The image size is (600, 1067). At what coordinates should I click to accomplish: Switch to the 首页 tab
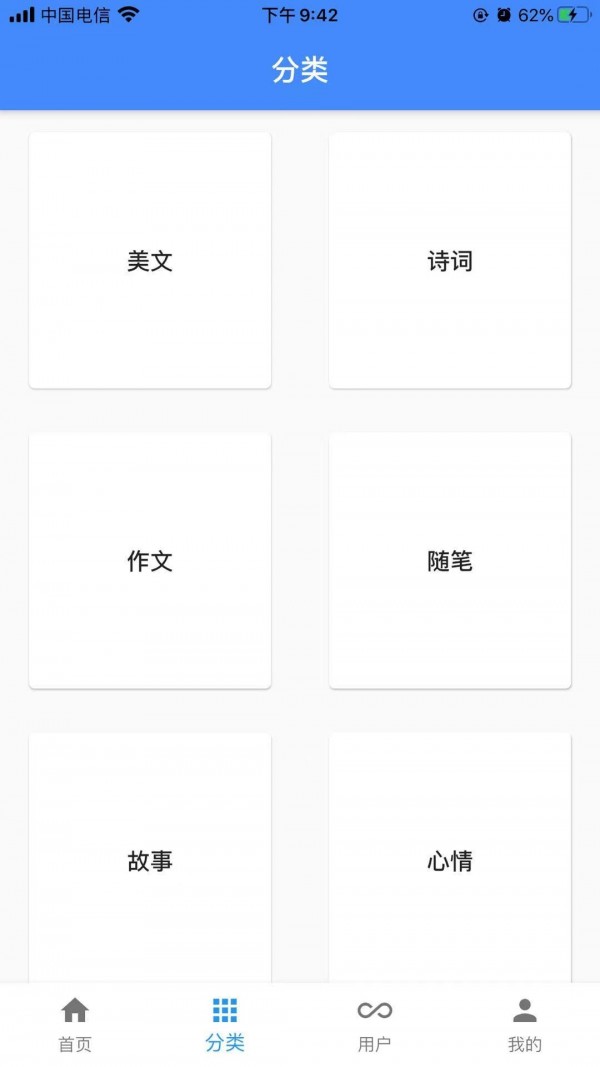click(75, 1025)
